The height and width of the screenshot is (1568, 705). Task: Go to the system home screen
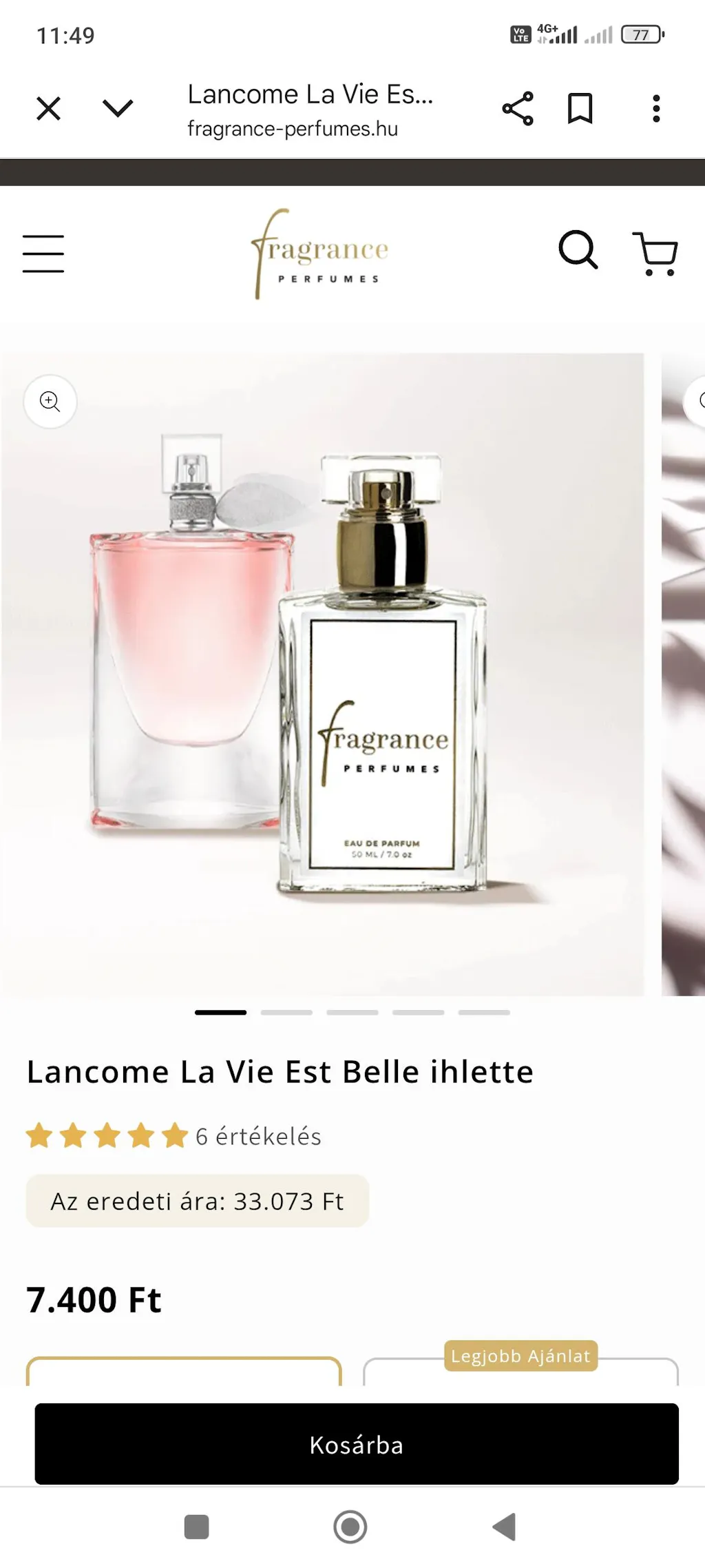350,1527
